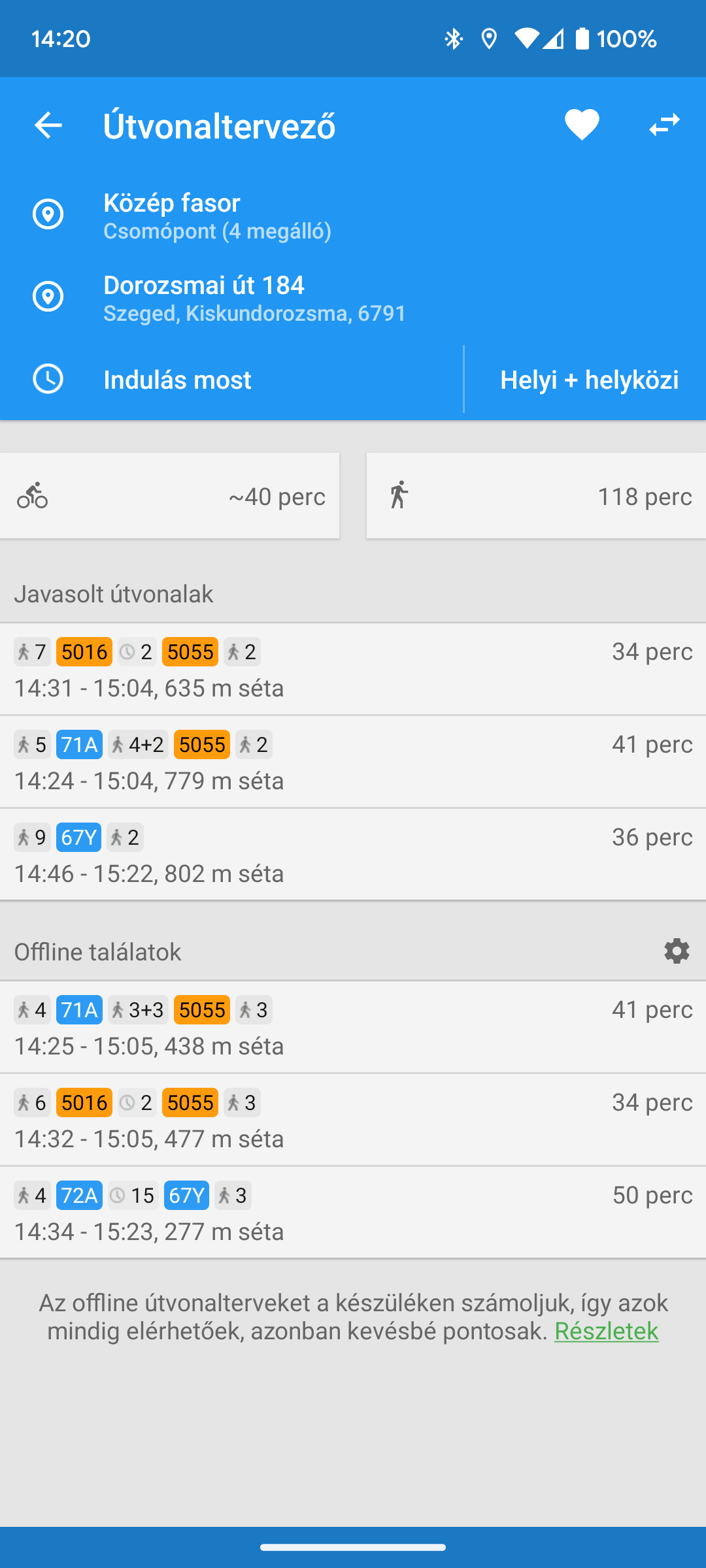Open the Indulás most departure time selector
The image size is (706, 1568).
(178, 379)
